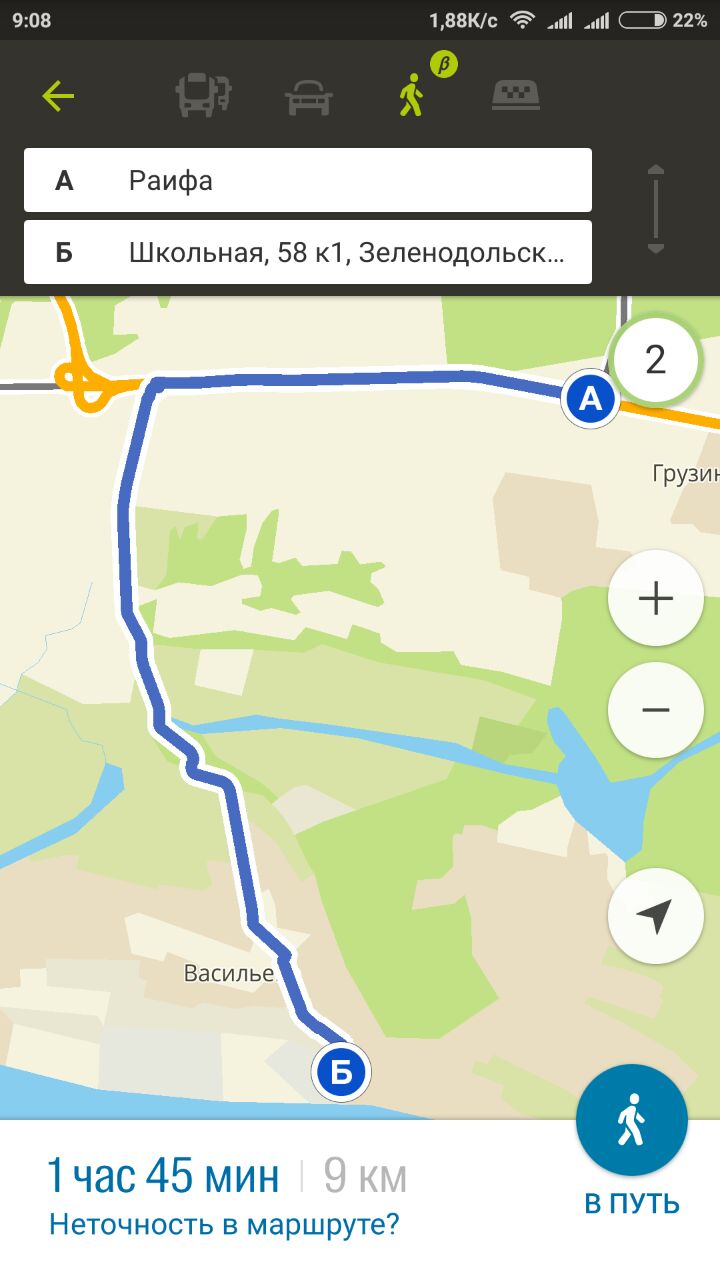Image resolution: width=720 pixels, height=1280 pixels.
Task: Select the pedestrian route mode
Action: 412,97
